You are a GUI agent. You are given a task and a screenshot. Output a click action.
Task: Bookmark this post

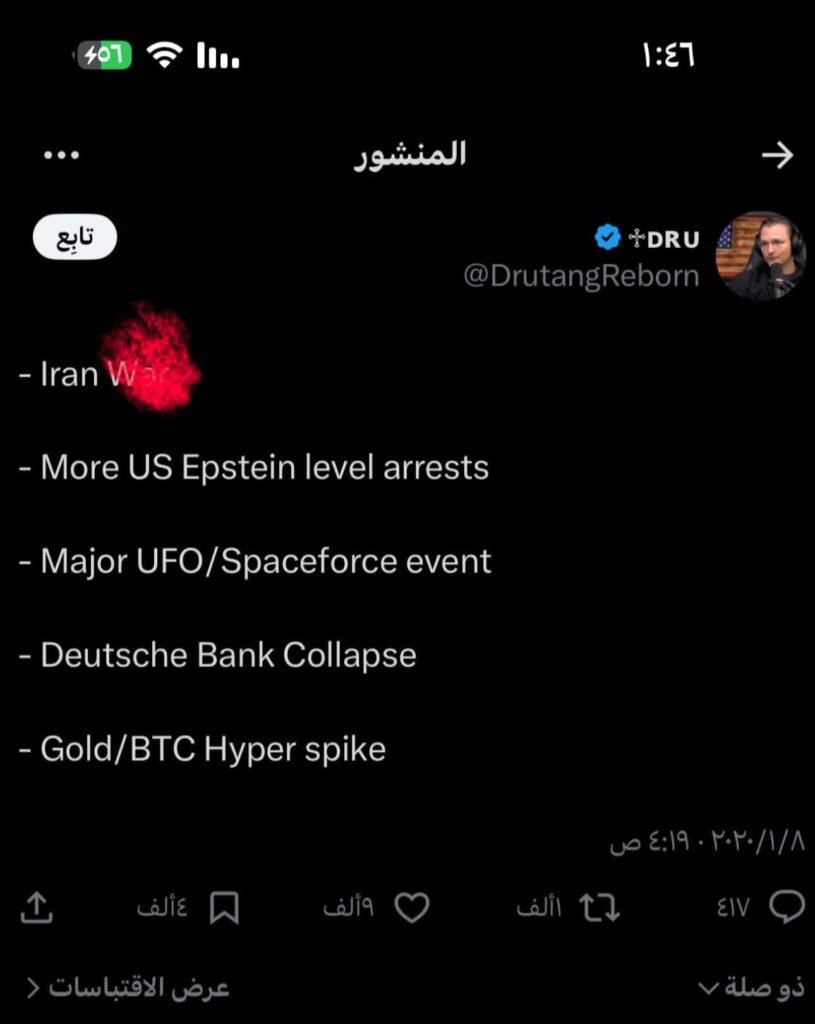click(223, 907)
